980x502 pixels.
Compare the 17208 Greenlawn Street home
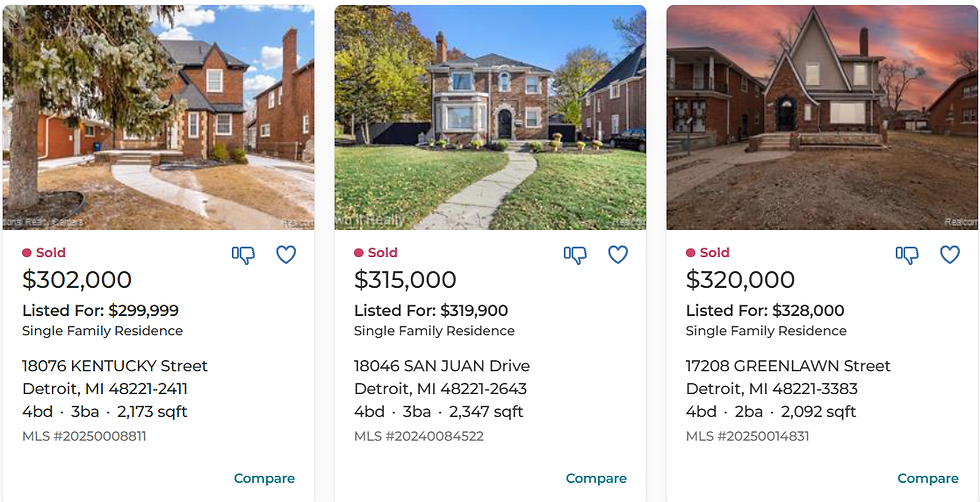pos(928,478)
